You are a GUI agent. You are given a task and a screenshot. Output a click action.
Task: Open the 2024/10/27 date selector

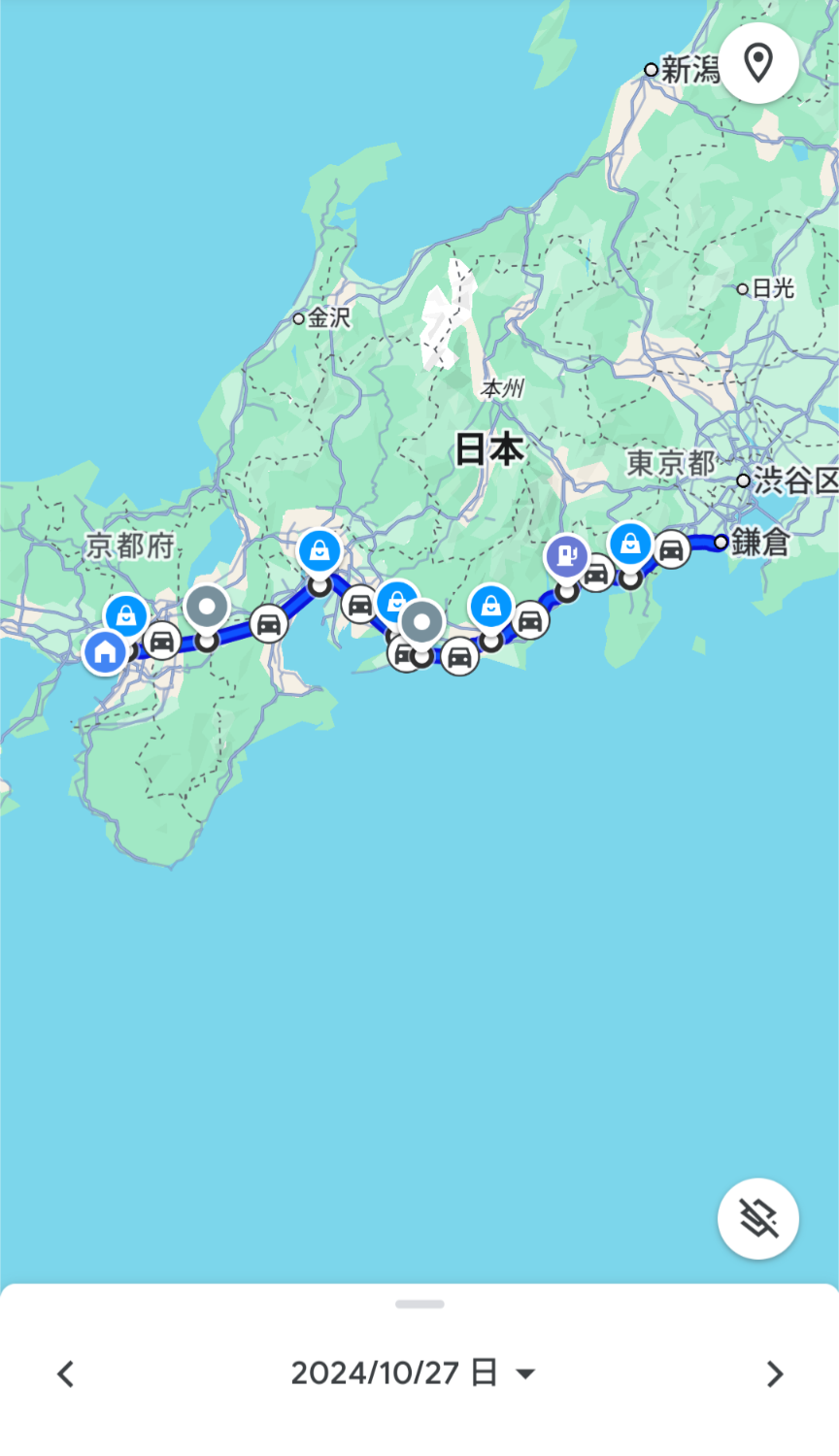pos(393,1373)
